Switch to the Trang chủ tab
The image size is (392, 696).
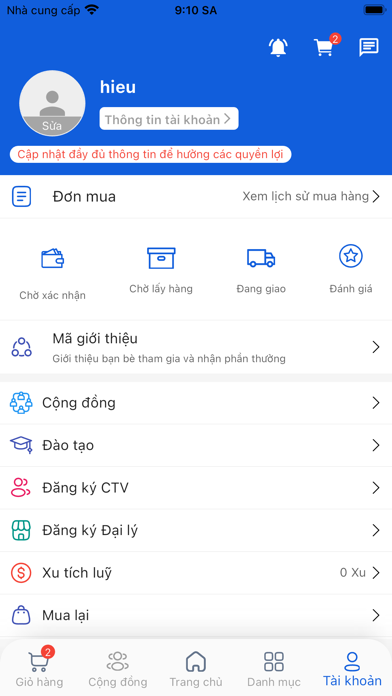point(196,669)
